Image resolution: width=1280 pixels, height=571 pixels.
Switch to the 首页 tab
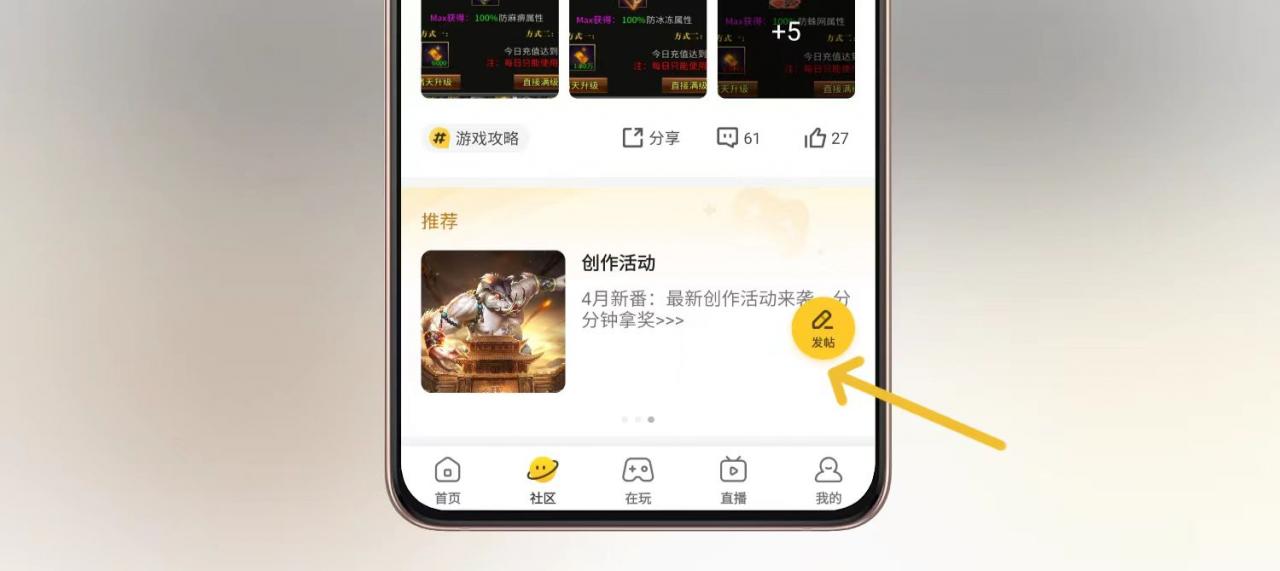[448, 480]
